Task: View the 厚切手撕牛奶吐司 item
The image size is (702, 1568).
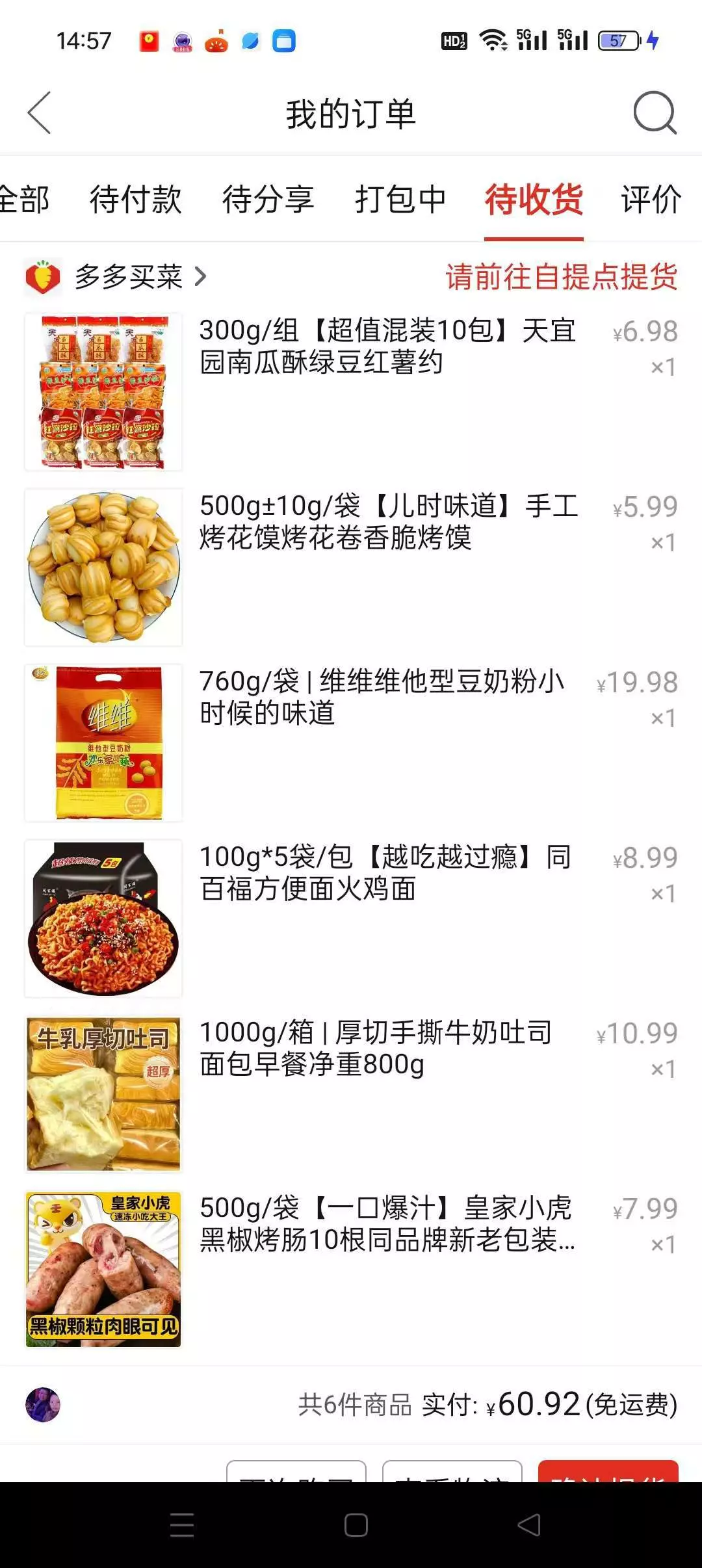Action: tap(376, 1049)
